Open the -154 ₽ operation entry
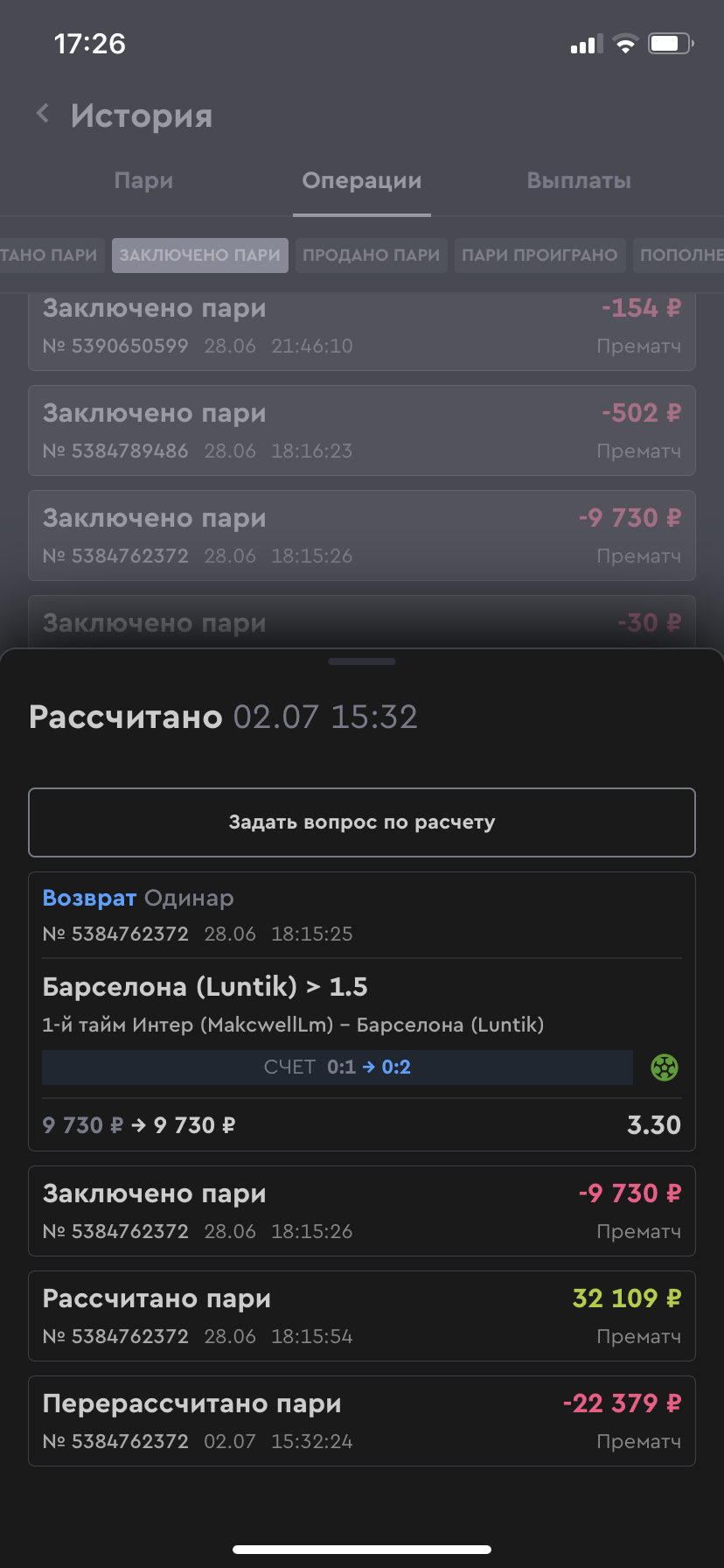Image resolution: width=724 pixels, height=1568 pixels. (362, 332)
